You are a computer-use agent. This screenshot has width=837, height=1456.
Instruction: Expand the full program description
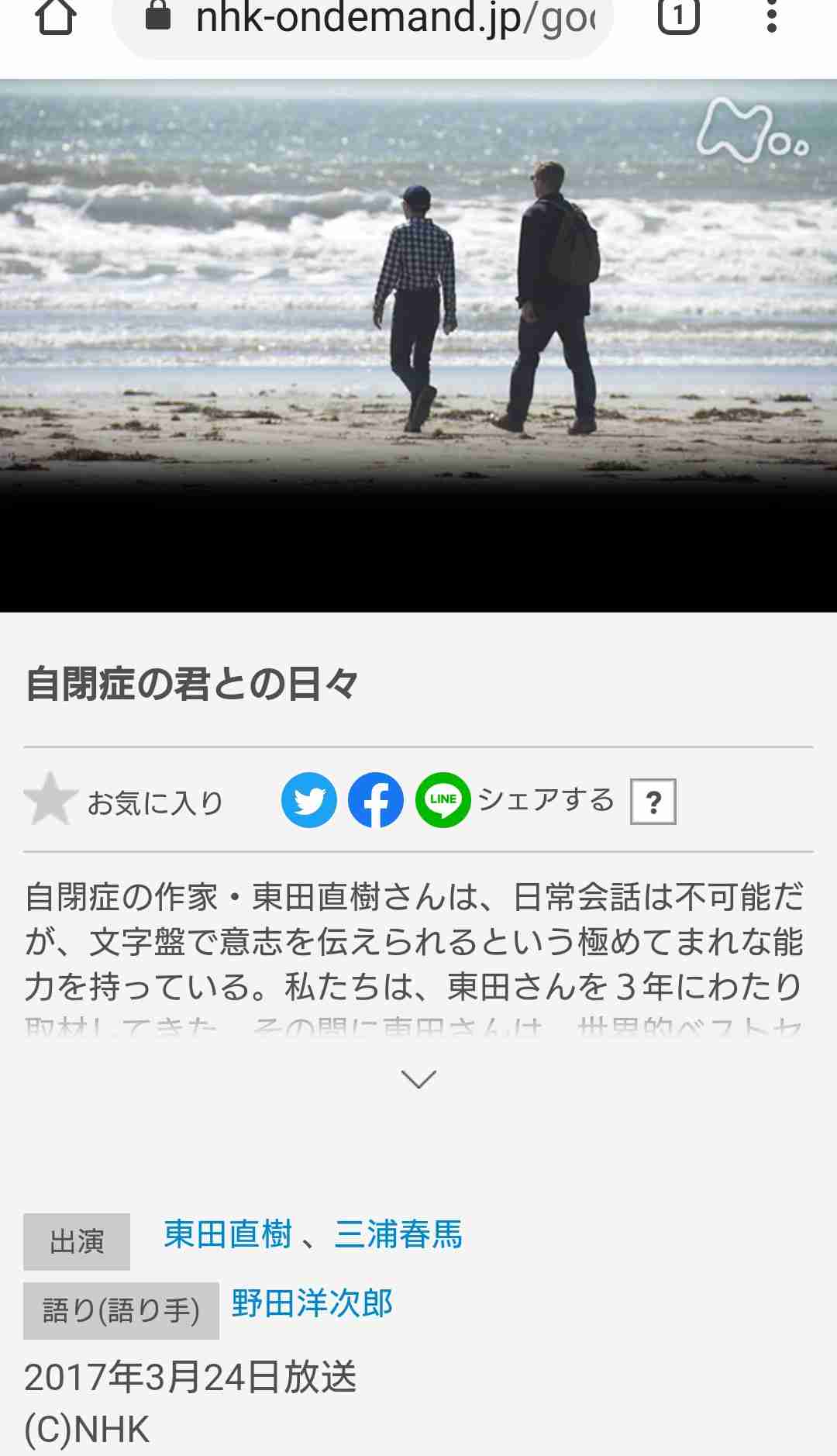tap(418, 1078)
